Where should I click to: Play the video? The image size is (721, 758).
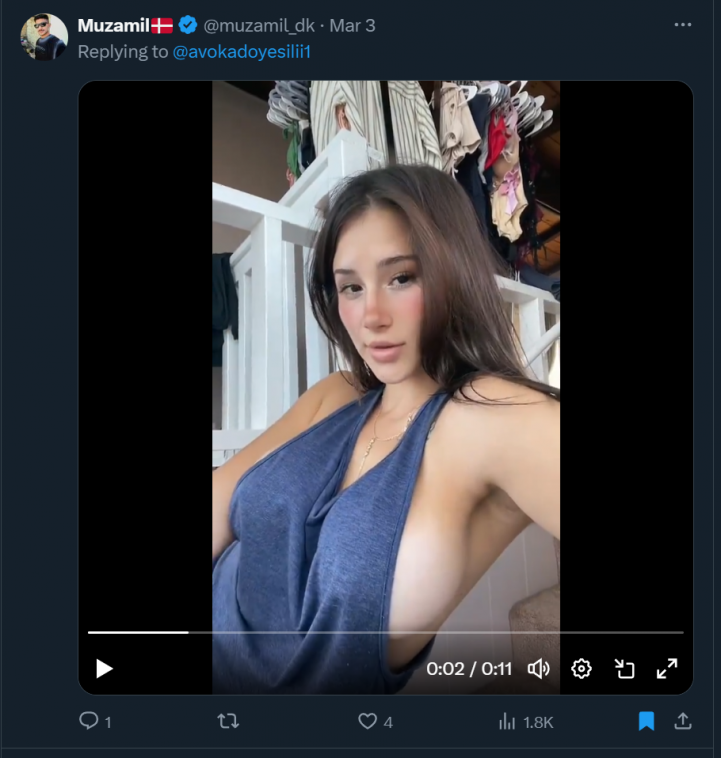[x=104, y=669]
